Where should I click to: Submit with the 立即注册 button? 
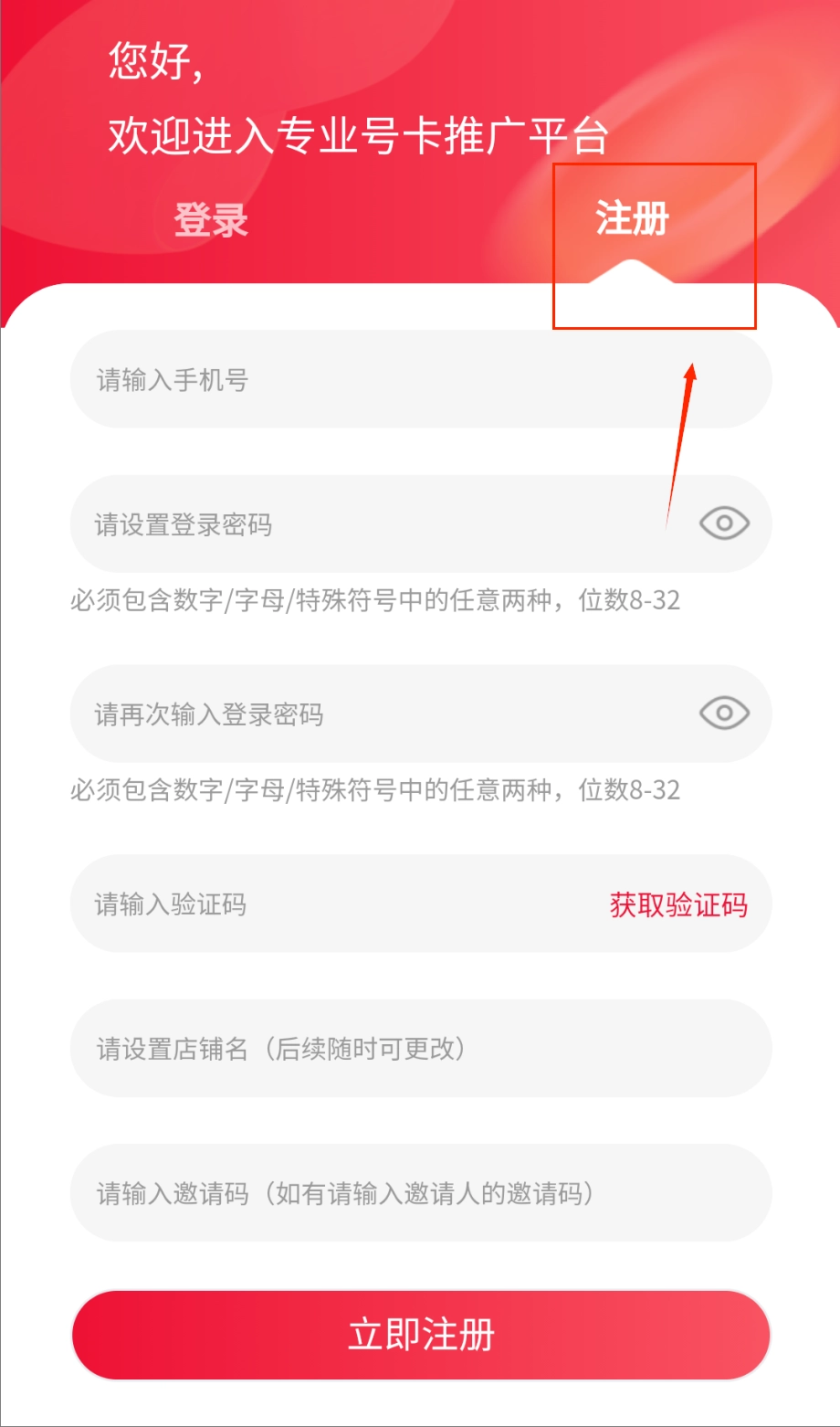421,1335
